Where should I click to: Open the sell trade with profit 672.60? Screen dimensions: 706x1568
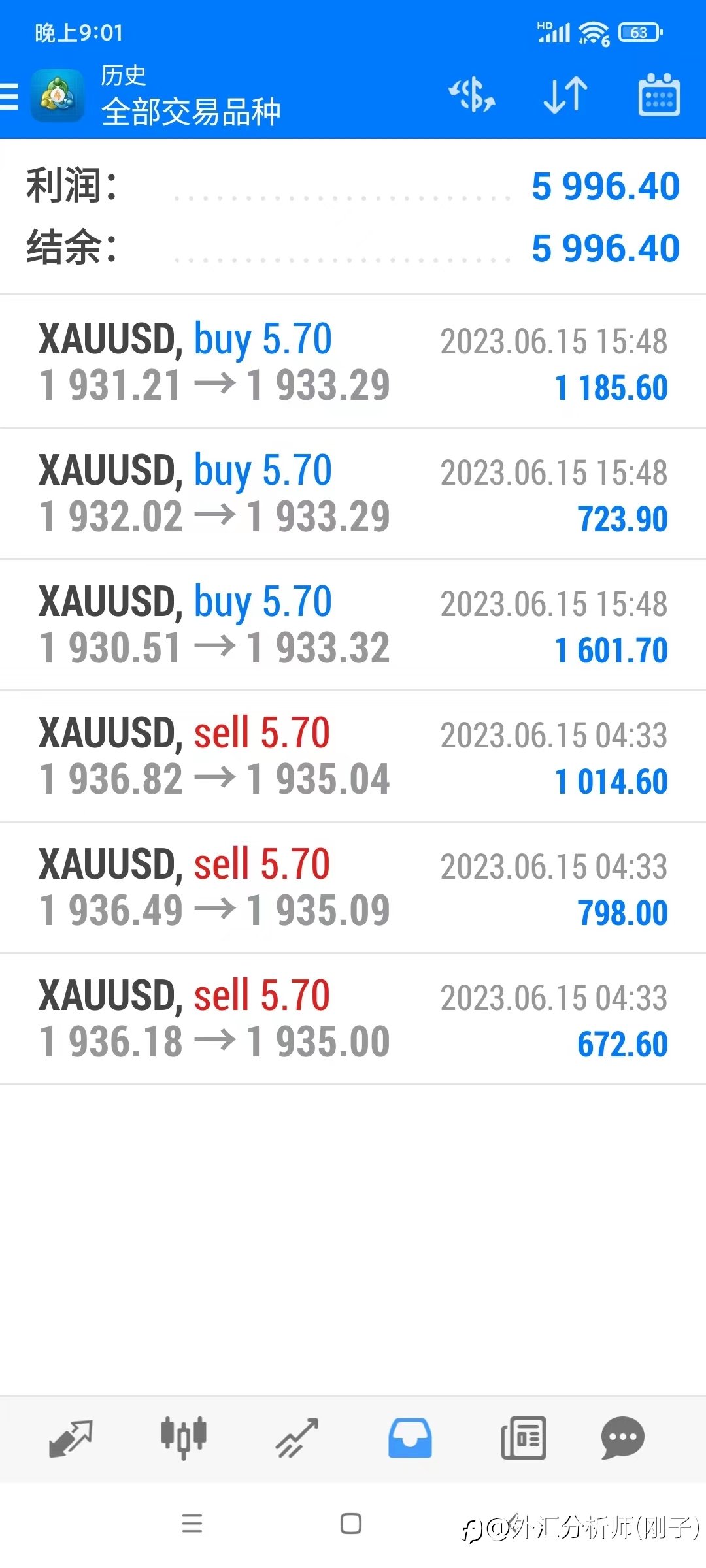coord(353,1019)
